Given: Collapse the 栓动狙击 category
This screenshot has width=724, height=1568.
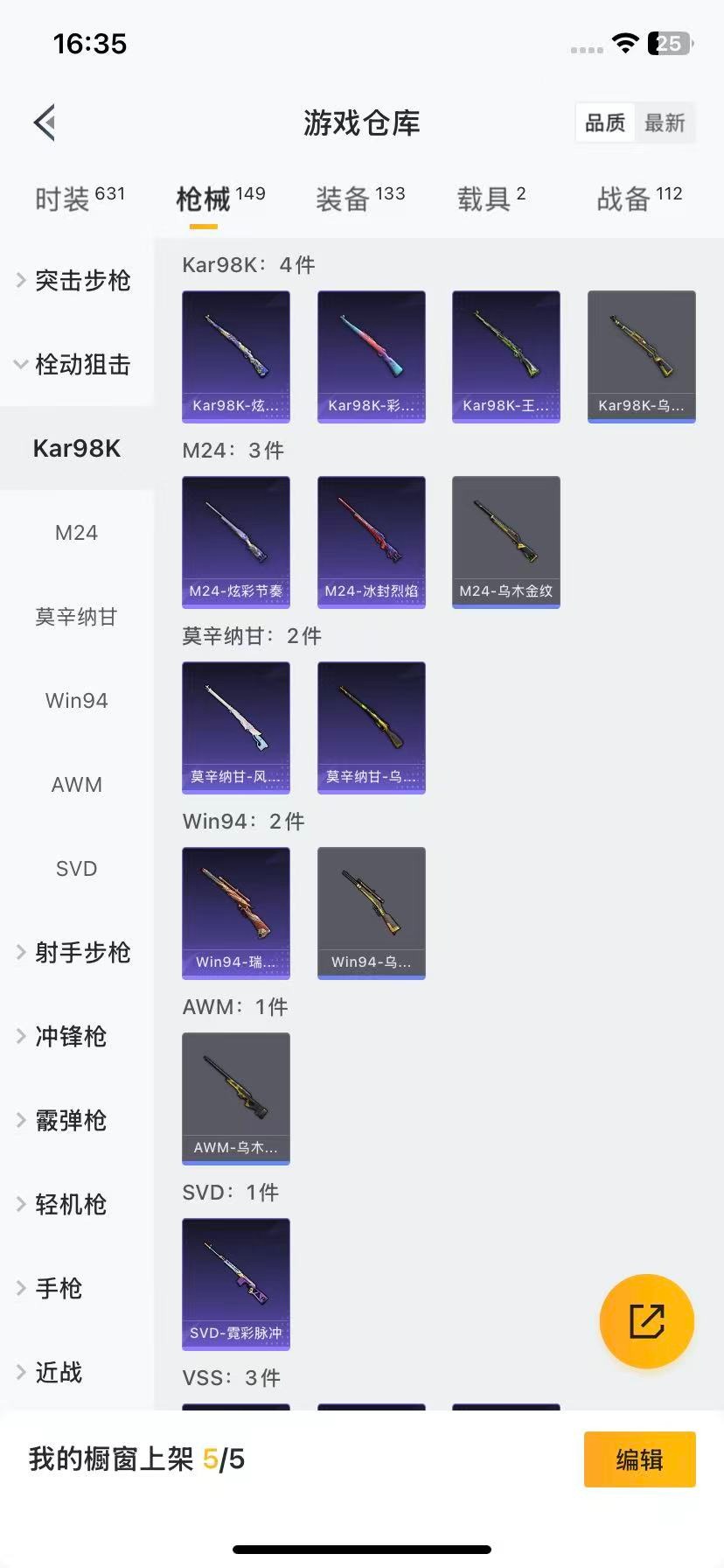Looking at the screenshot, I should coord(77,365).
